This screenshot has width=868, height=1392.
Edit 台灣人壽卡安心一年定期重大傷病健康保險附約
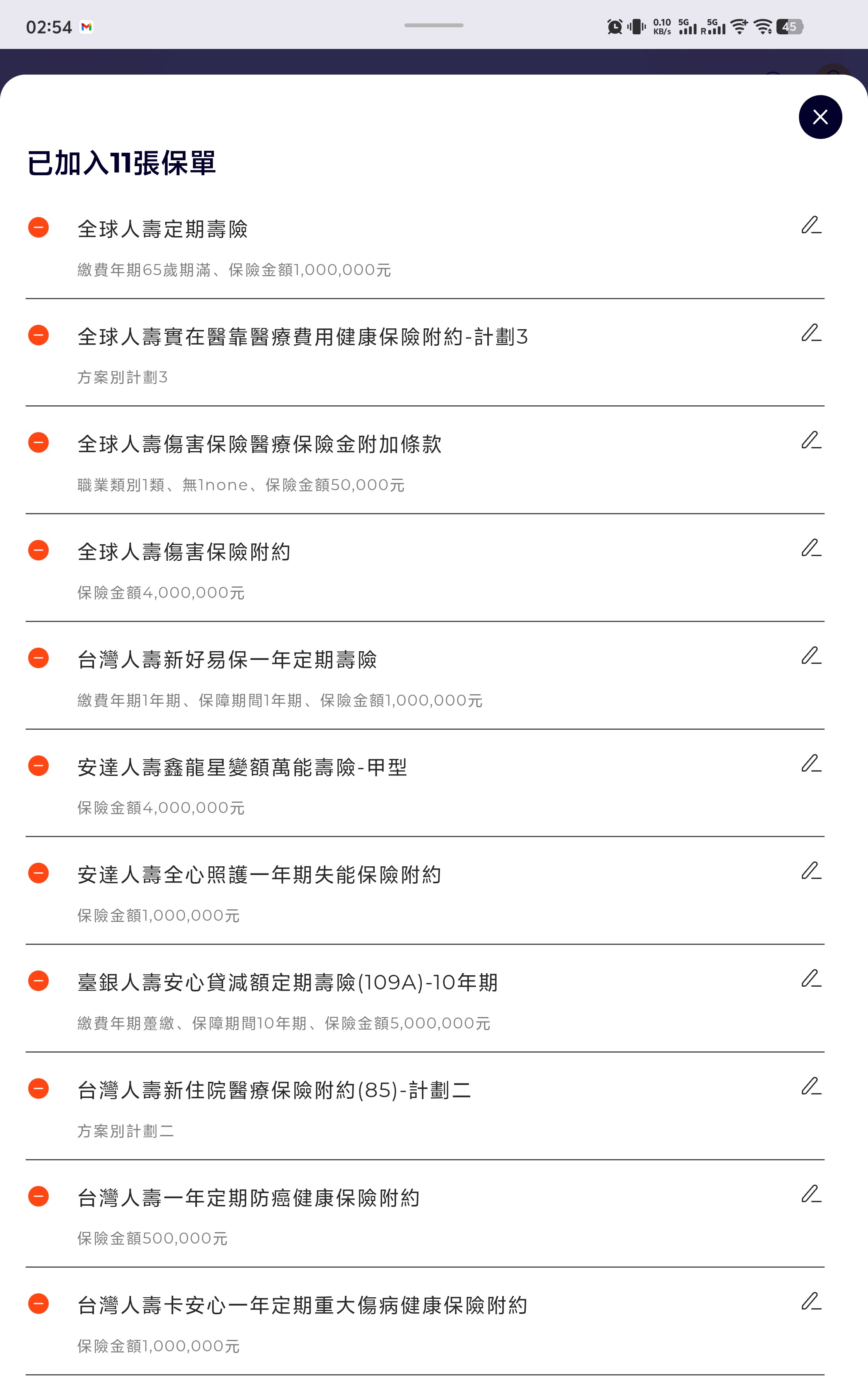click(810, 1302)
